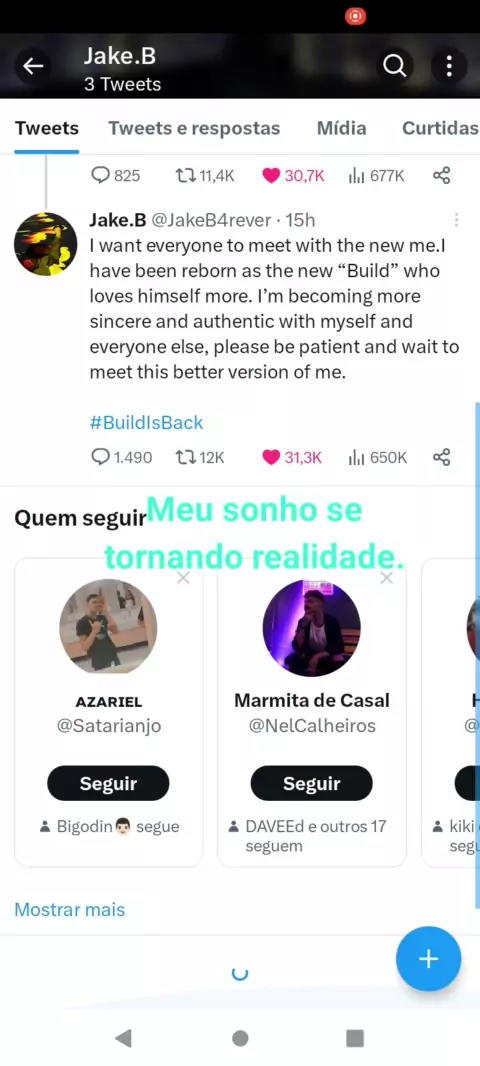Dismiss the Marmita de Casal suggestion
This screenshot has height=1066, width=480.
(386, 578)
